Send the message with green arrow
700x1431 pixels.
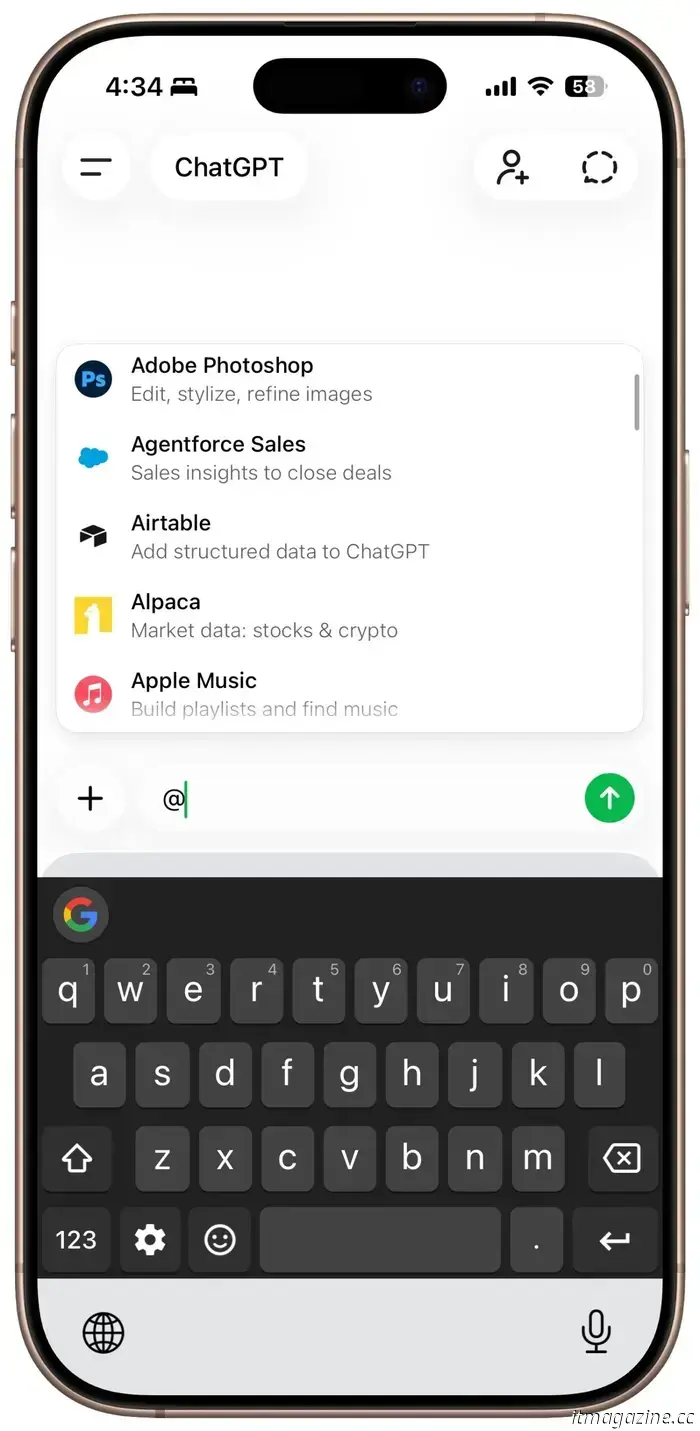609,798
